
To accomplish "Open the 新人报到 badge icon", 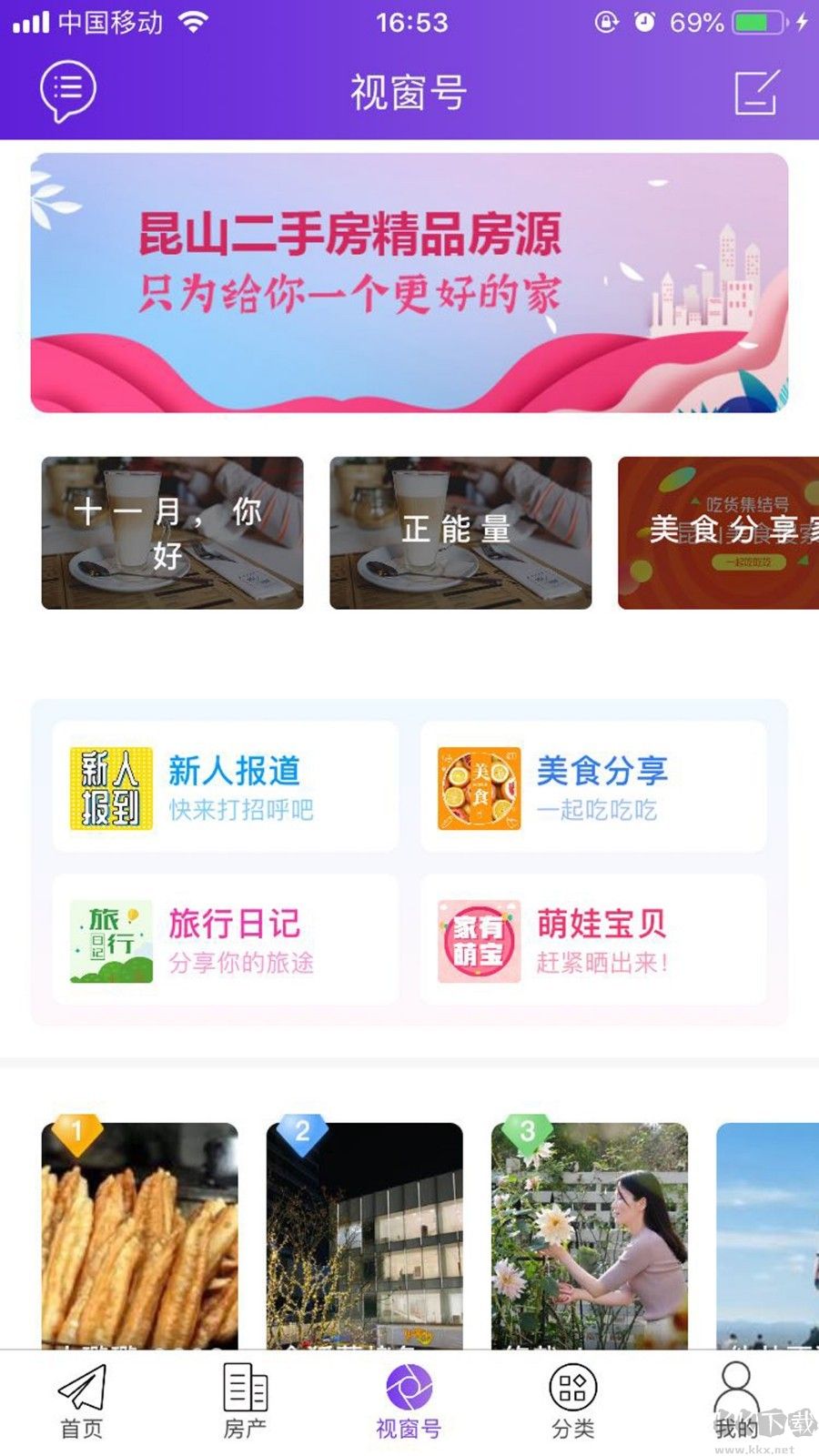I will tap(109, 786).
